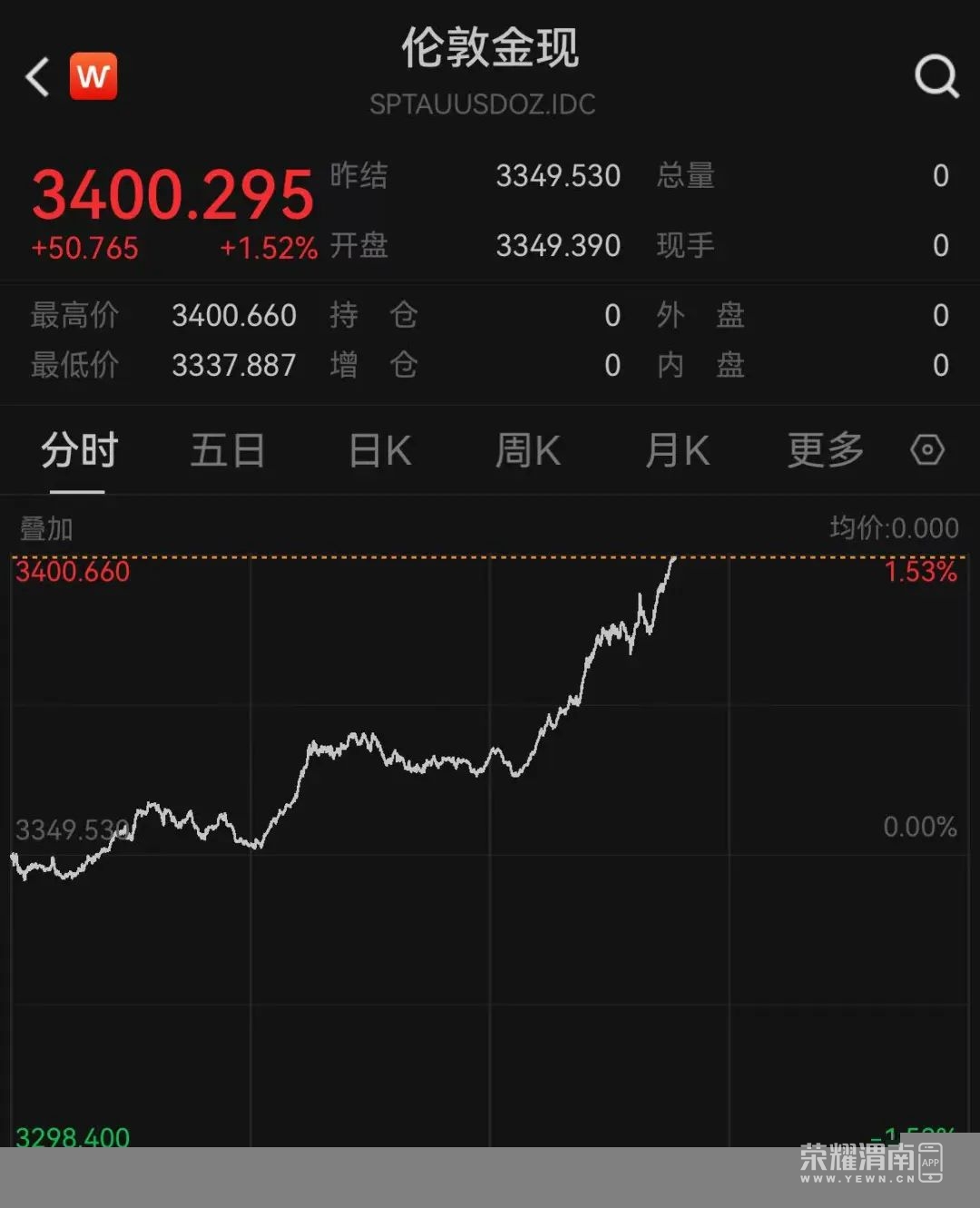Expand the 更多 more chart periods

click(825, 450)
